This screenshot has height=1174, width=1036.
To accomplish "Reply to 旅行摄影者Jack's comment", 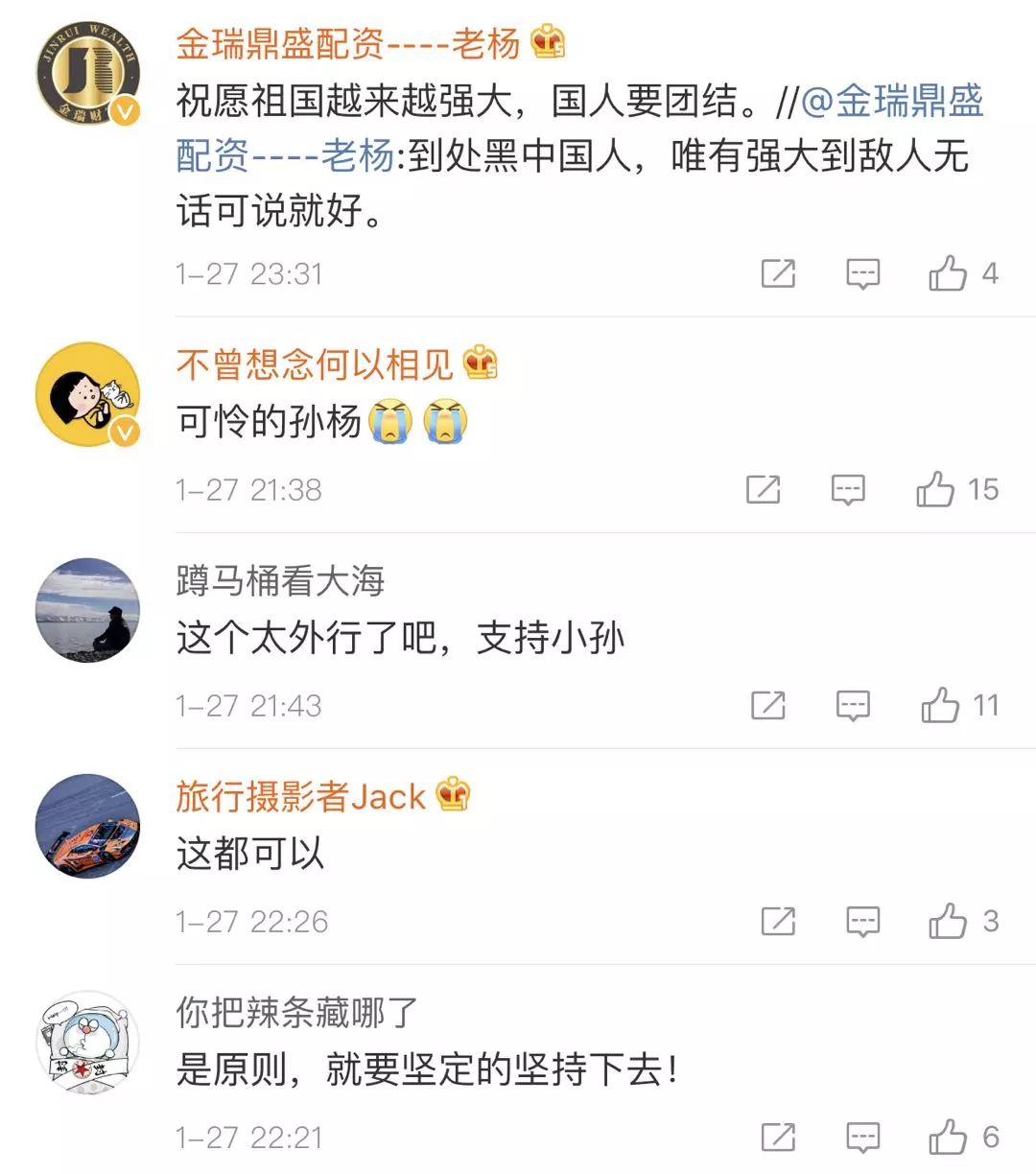I will tap(862, 922).
